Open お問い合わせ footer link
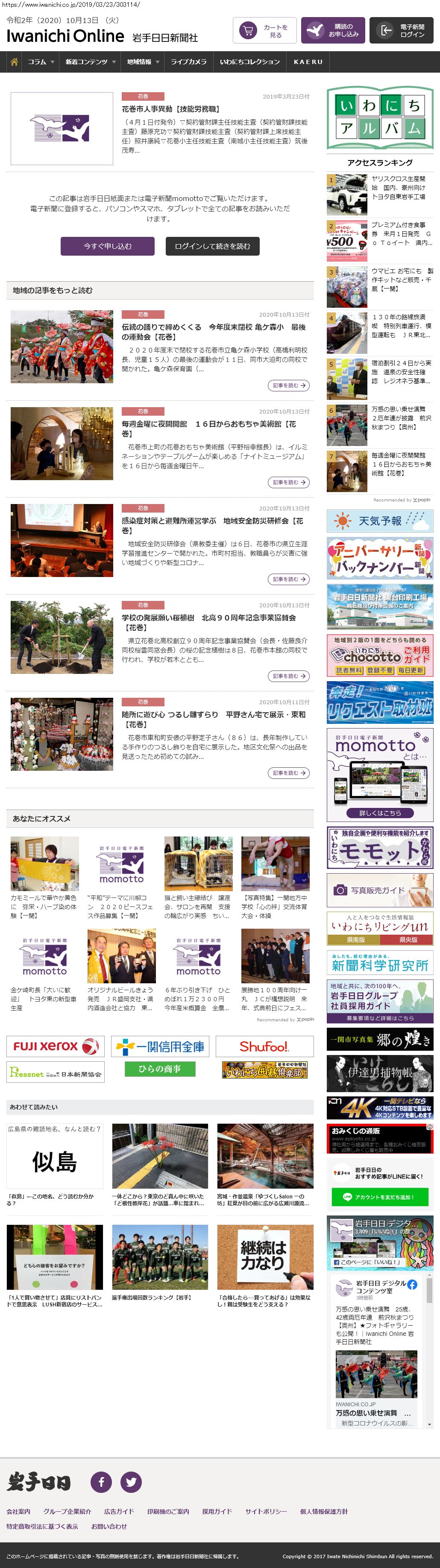 (x=109, y=1526)
